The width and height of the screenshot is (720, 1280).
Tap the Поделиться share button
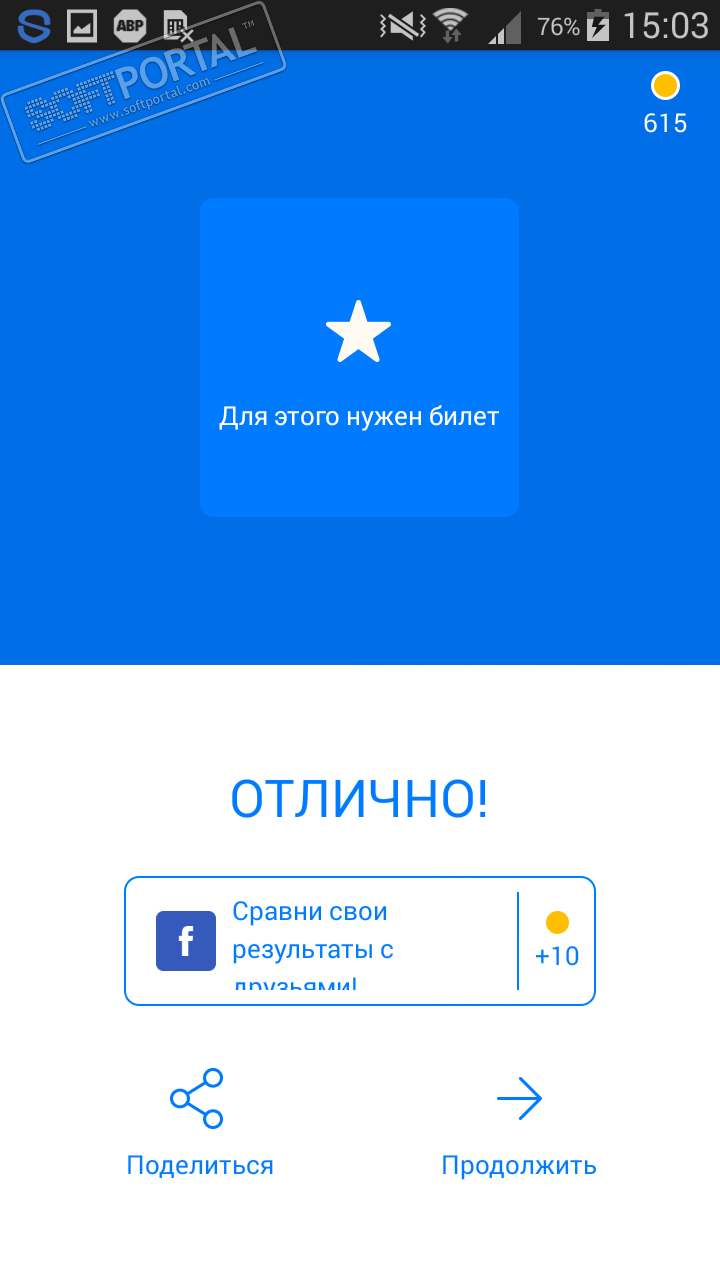coord(199,1121)
